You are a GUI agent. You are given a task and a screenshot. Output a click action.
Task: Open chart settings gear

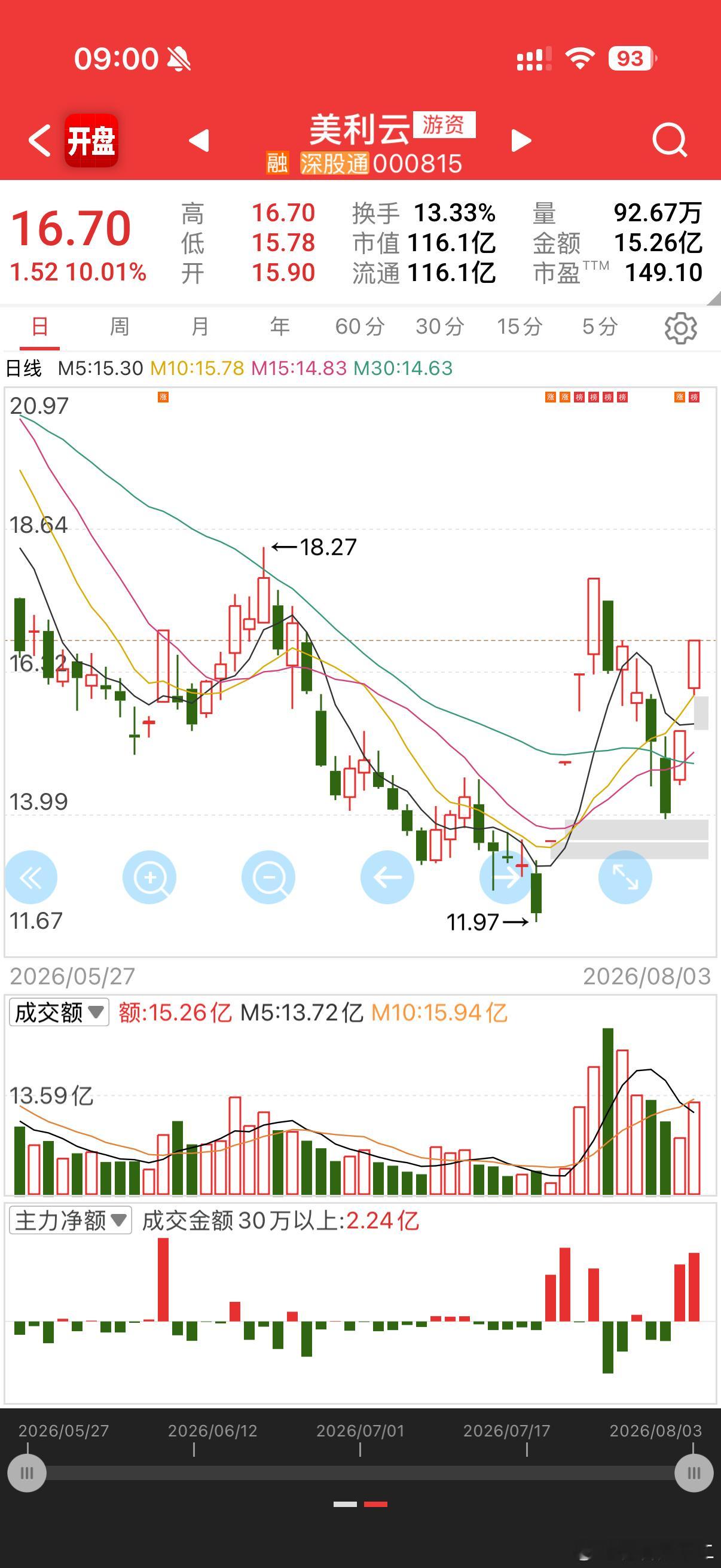pos(681,328)
